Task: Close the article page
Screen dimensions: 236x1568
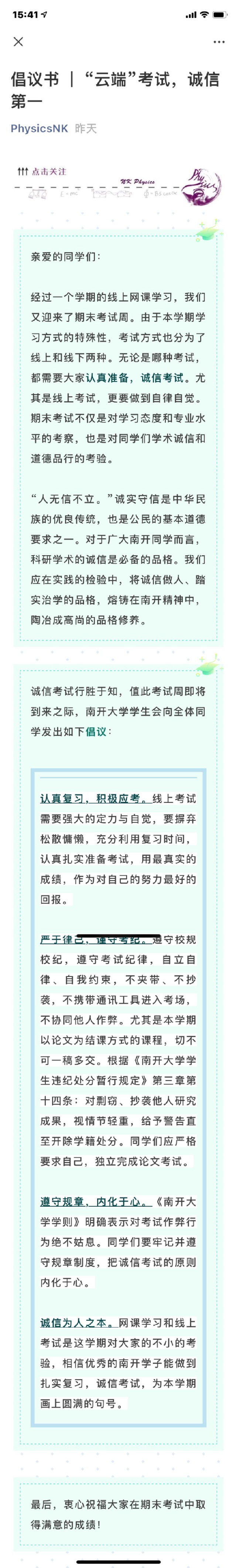Action: pyautogui.click(x=18, y=41)
